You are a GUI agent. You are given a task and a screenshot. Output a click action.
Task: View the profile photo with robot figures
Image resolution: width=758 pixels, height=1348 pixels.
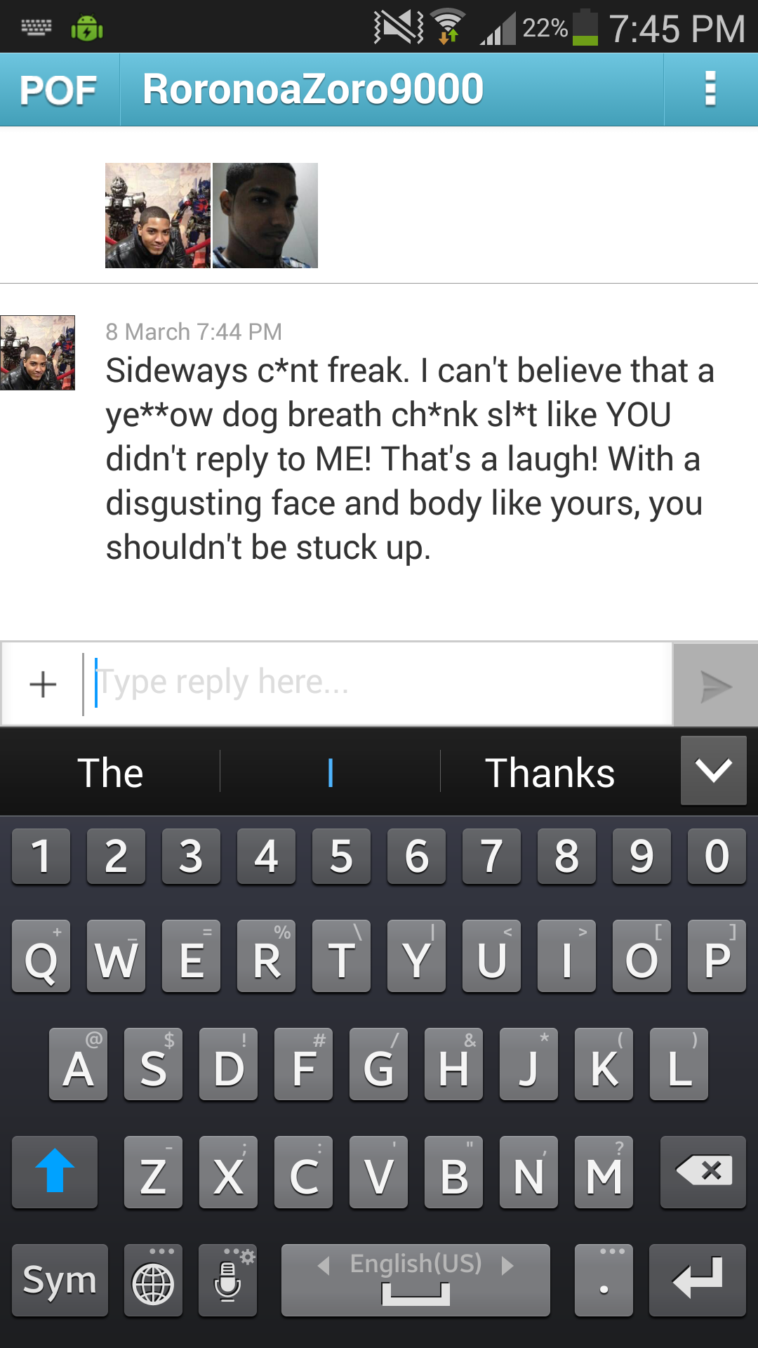[158, 216]
